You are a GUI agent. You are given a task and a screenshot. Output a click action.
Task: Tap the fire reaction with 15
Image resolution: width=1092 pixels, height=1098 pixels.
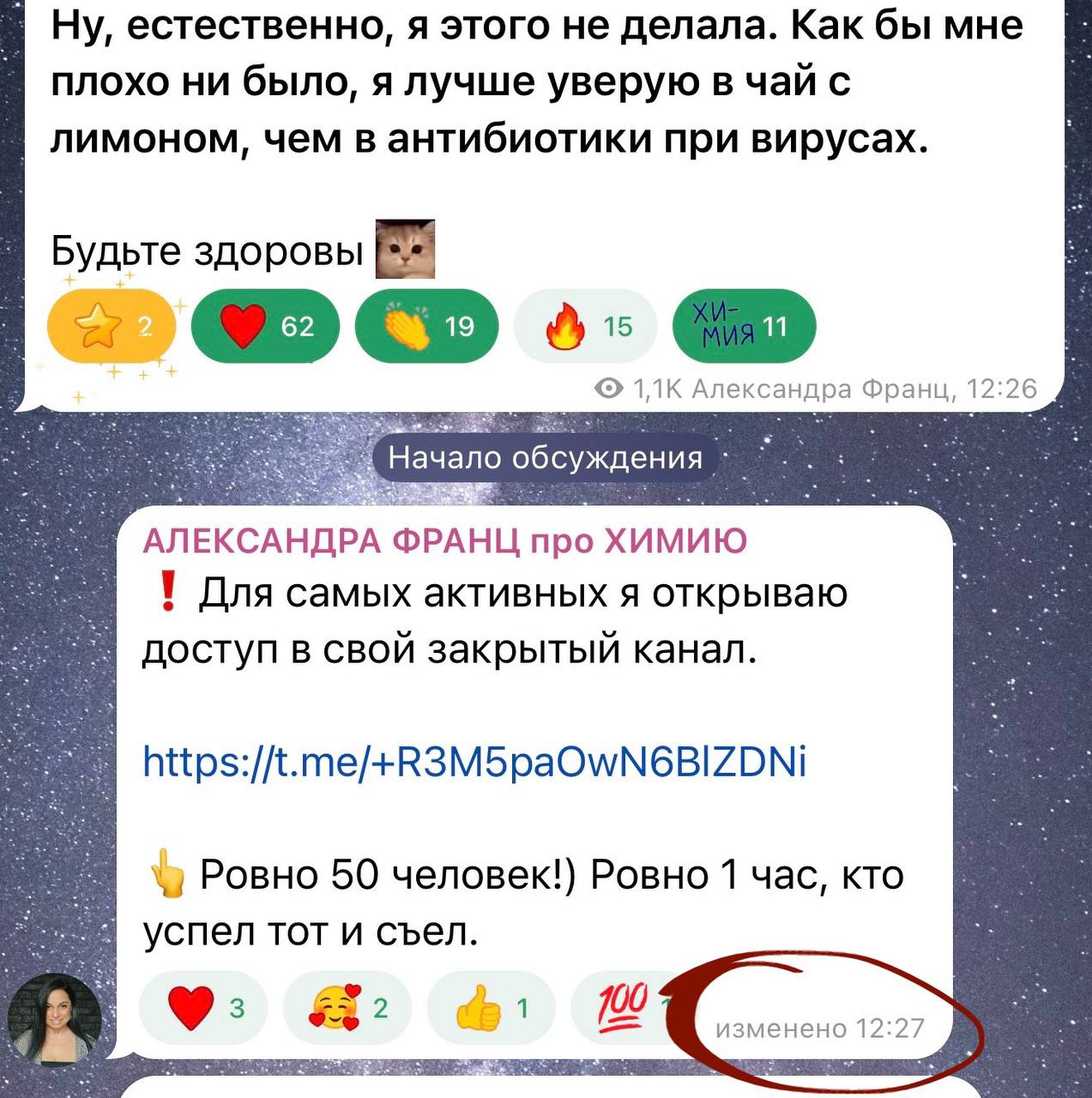click(586, 326)
